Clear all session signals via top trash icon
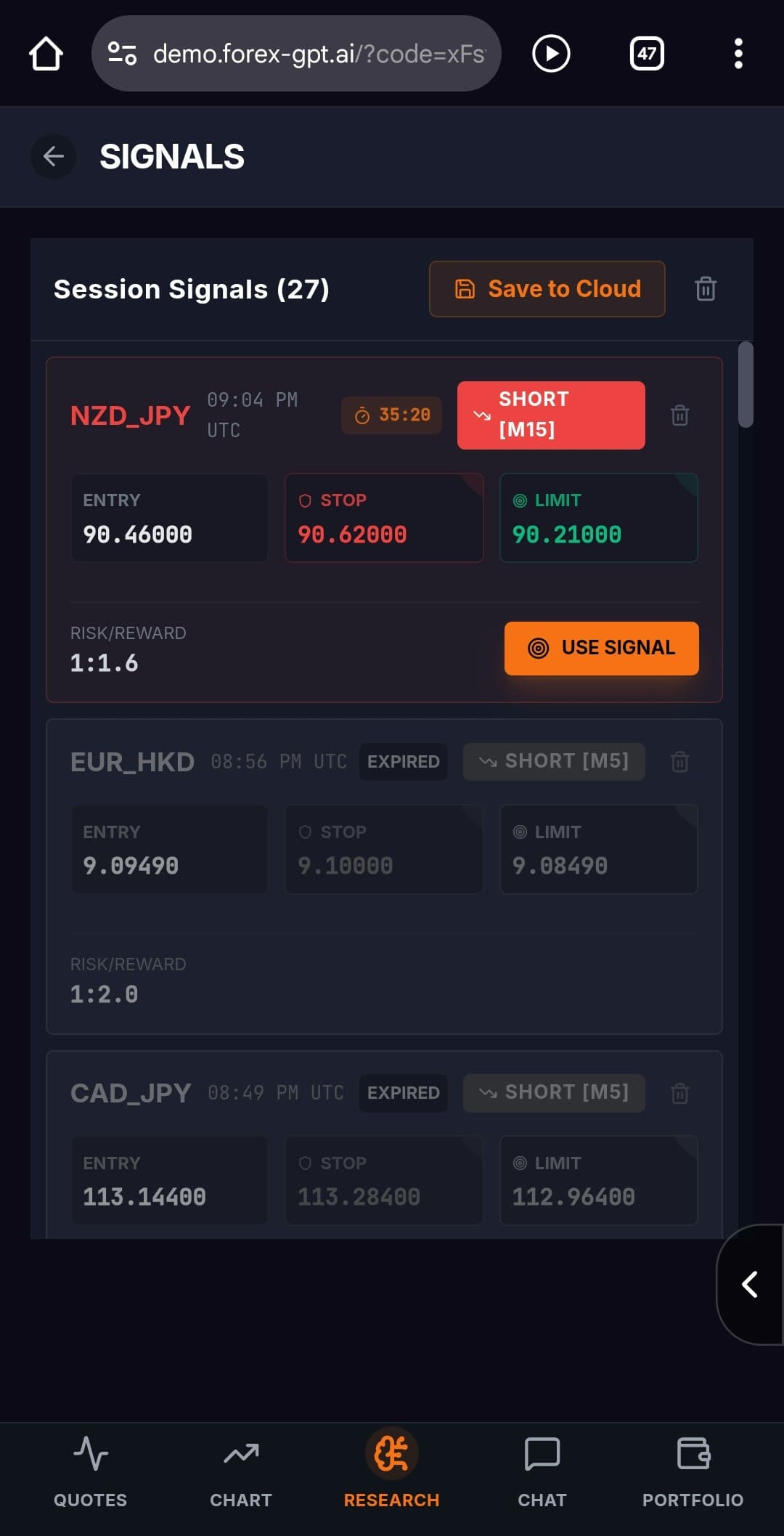This screenshot has height=1536, width=784. point(704,288)
